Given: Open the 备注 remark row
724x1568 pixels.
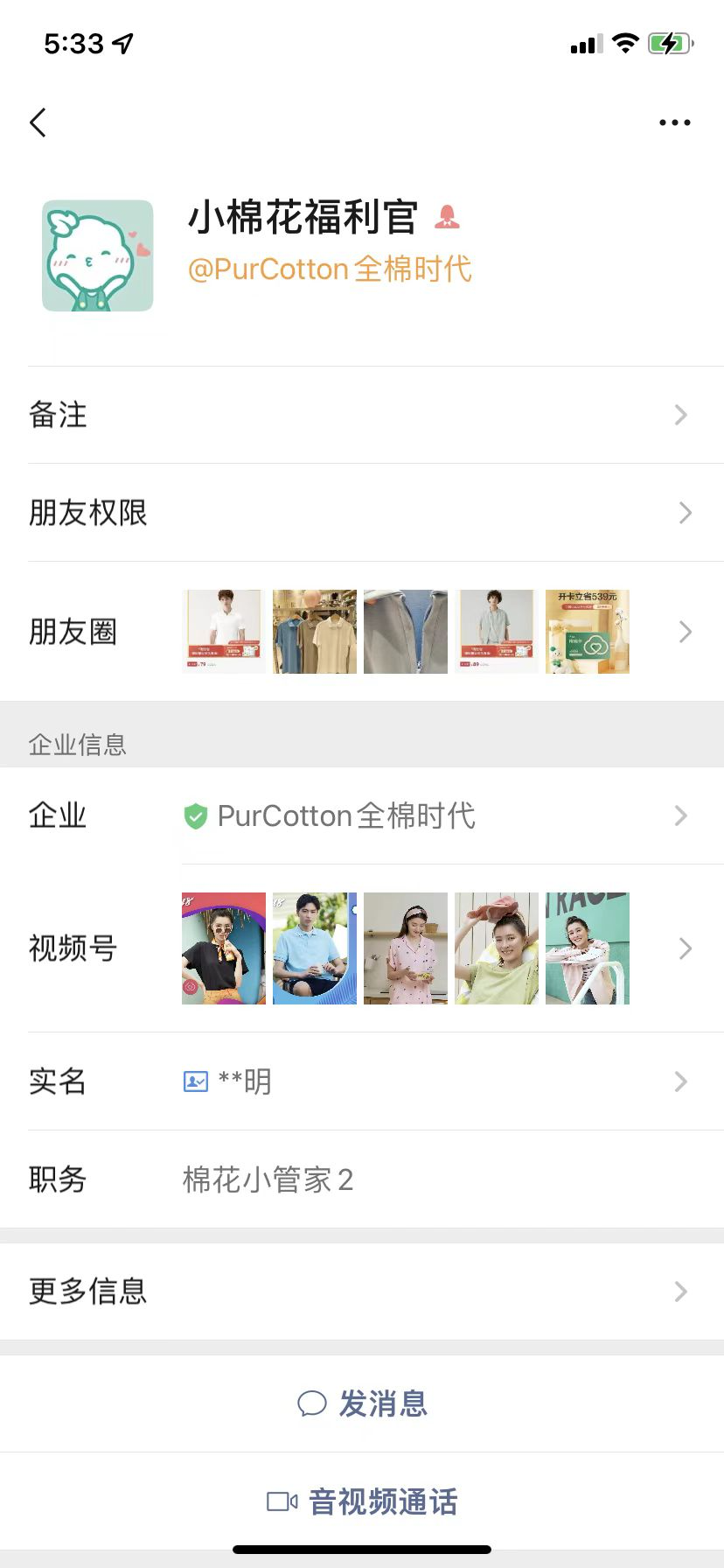Looking at the screenshot, I should click(x=362, y=415).
